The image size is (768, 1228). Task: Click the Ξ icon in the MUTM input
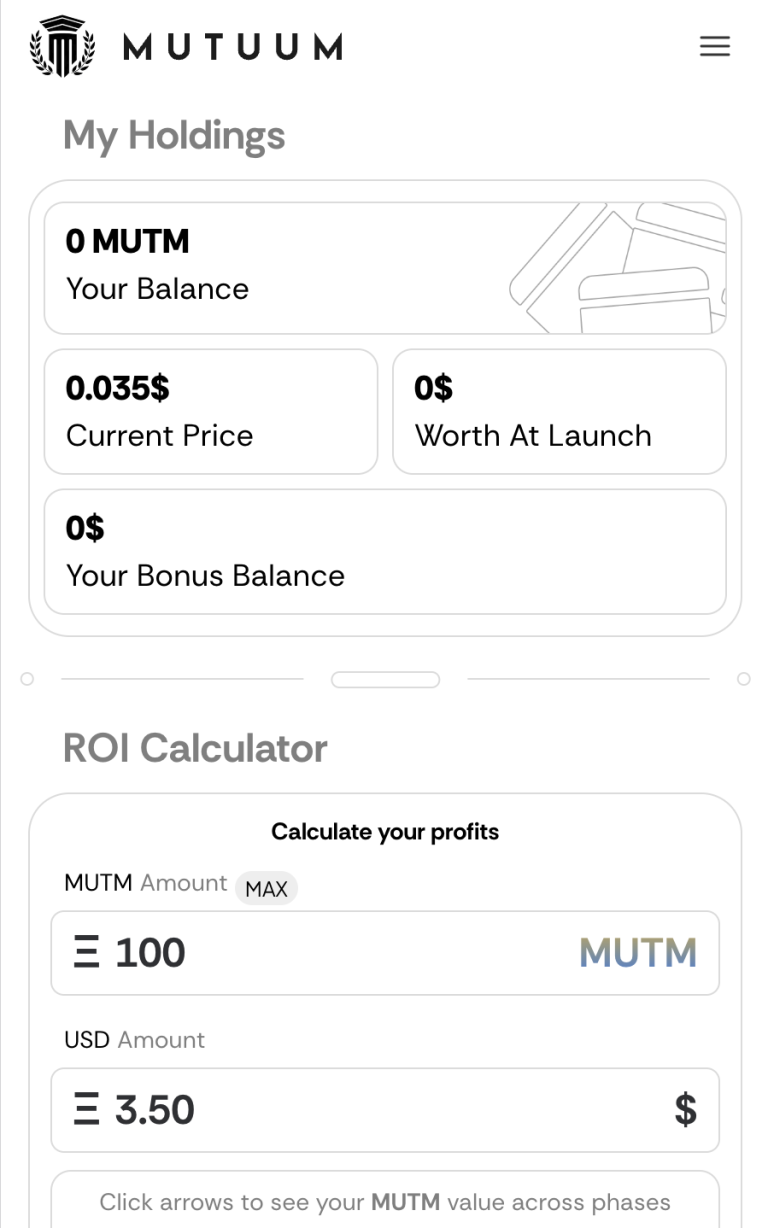pyautogui.click(x=87, y=952)
